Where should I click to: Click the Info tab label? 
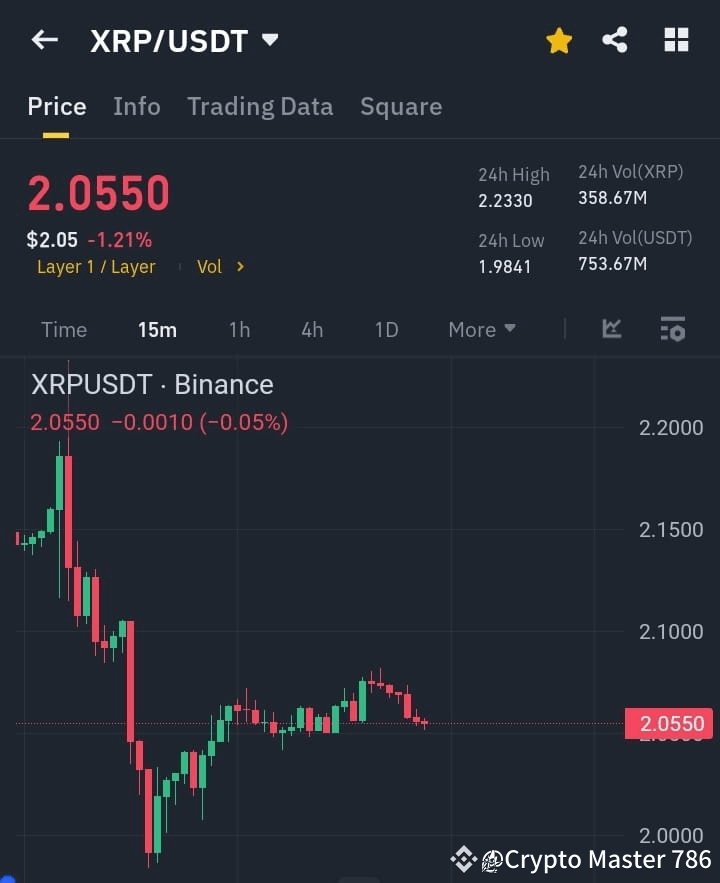coord(137,106)
